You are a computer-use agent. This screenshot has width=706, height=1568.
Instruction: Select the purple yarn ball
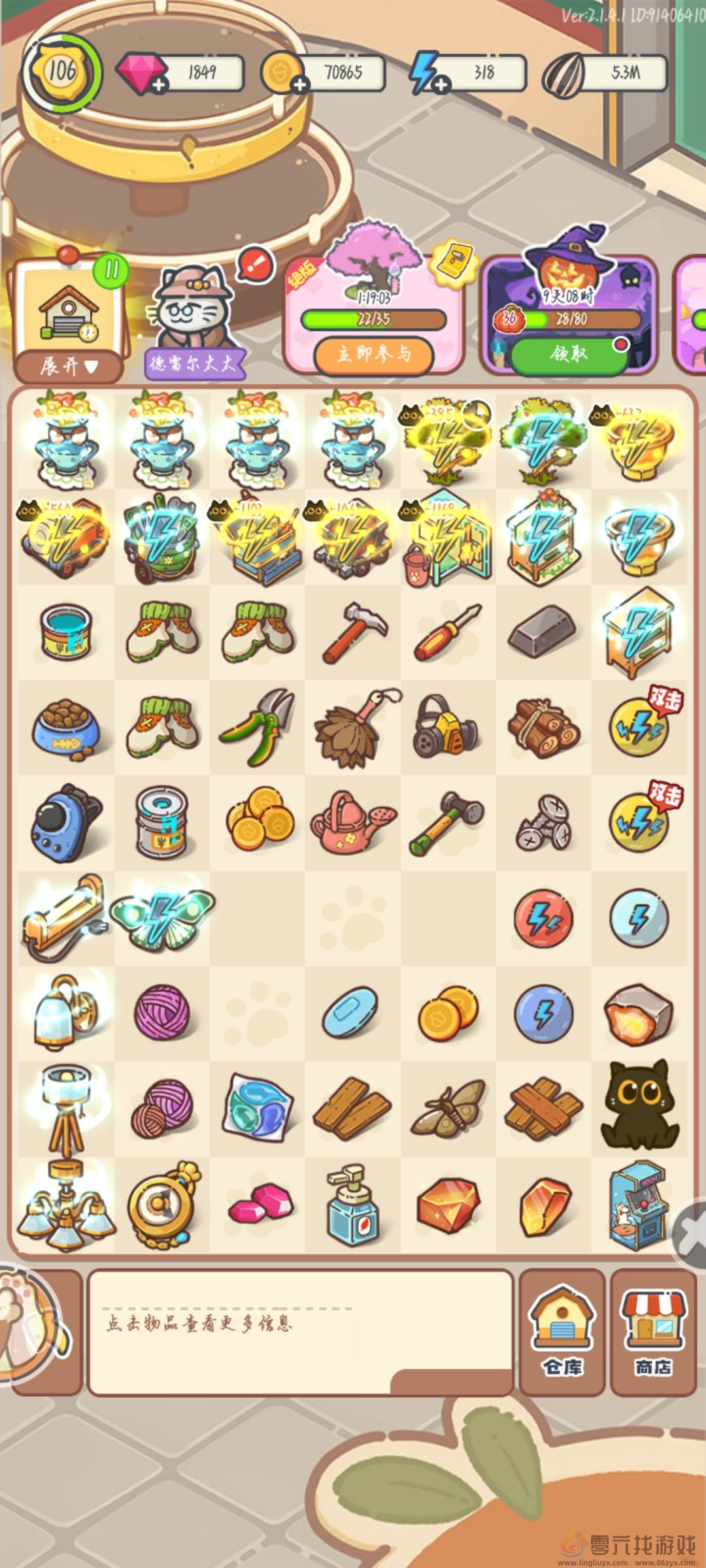pyautogui.click(x=162, y=1013)
